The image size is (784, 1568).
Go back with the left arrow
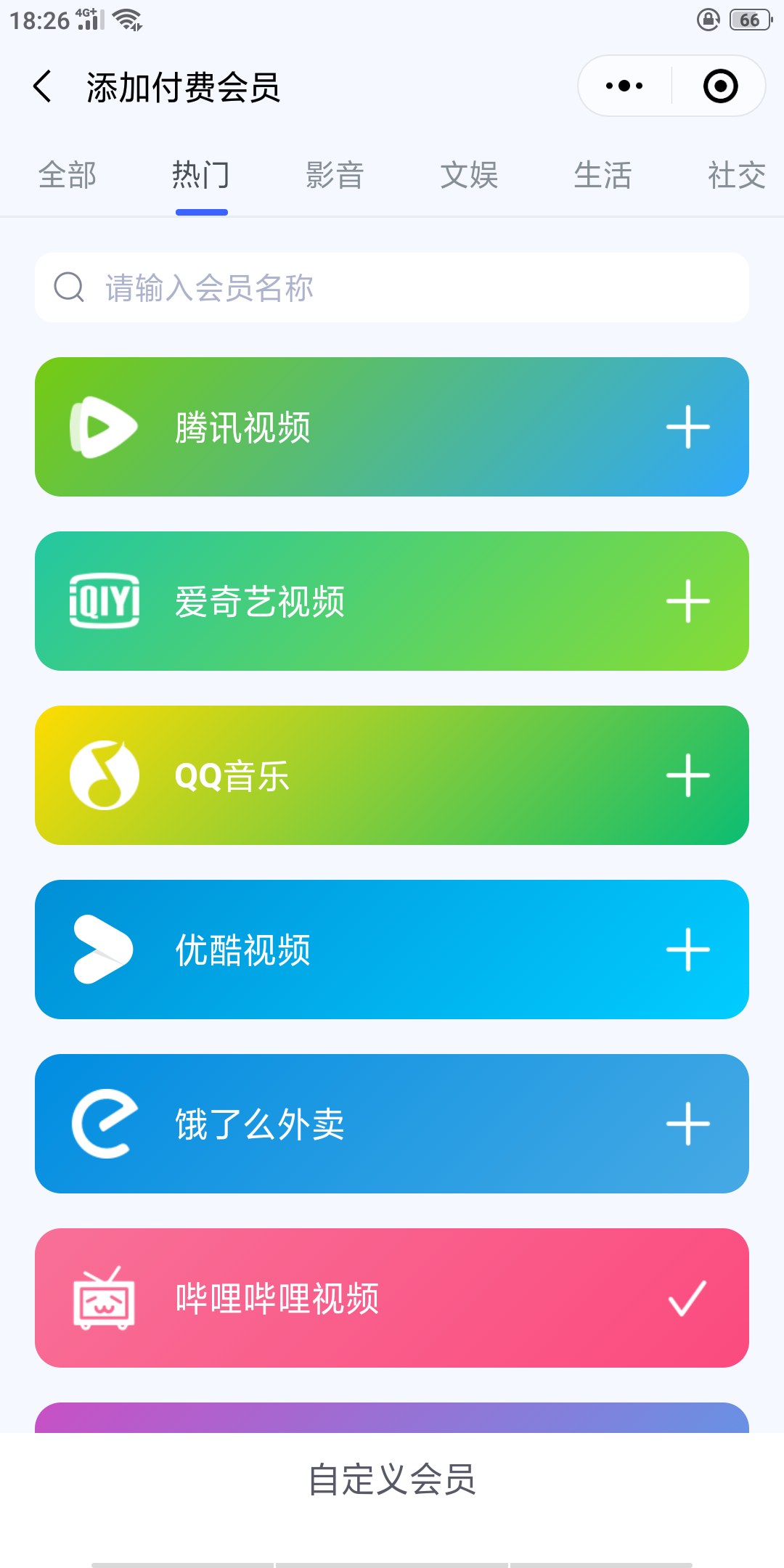(42, 85)
